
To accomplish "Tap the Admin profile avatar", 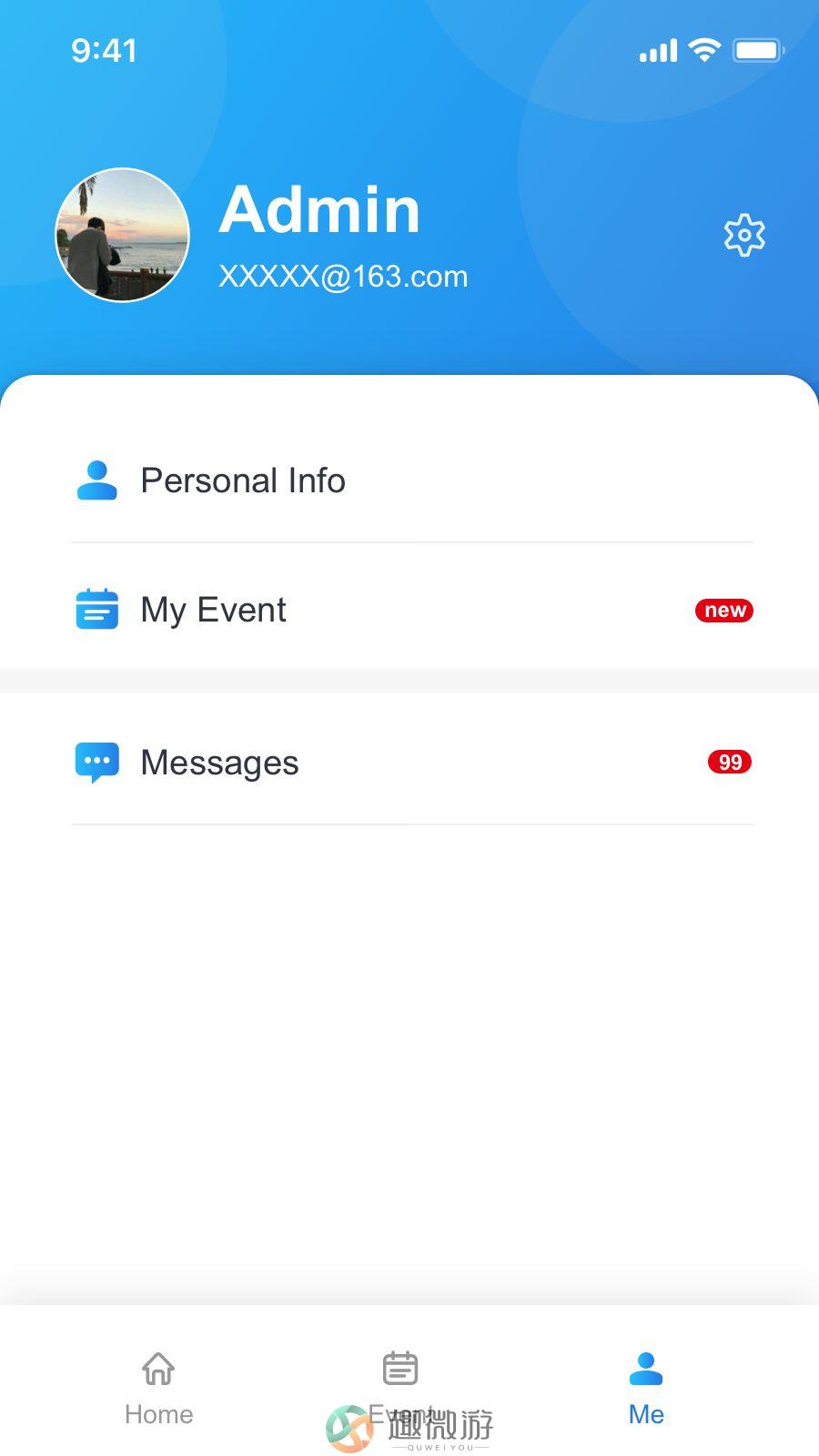I will point(123,235).
